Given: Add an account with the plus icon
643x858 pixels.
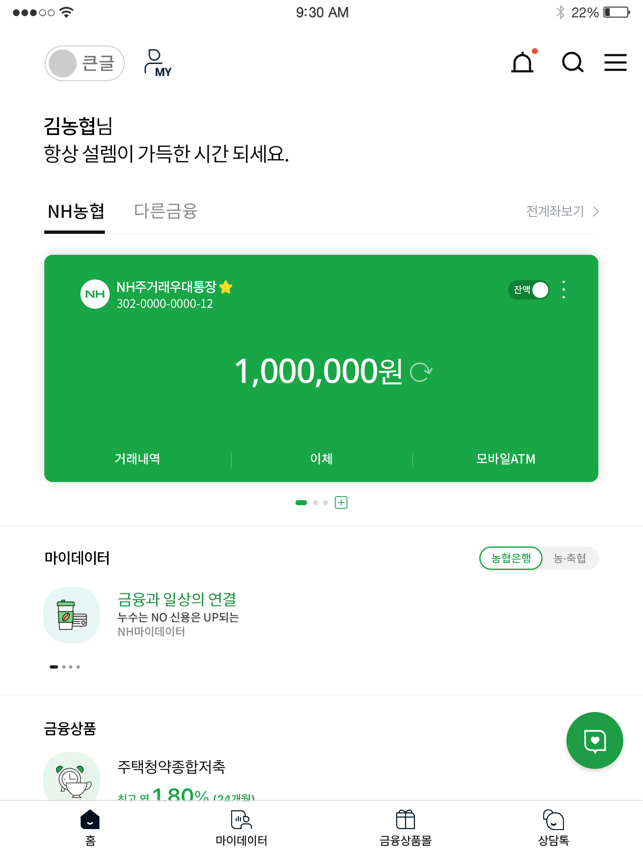Looking at the screenshot, I should (x=341, y=502).
